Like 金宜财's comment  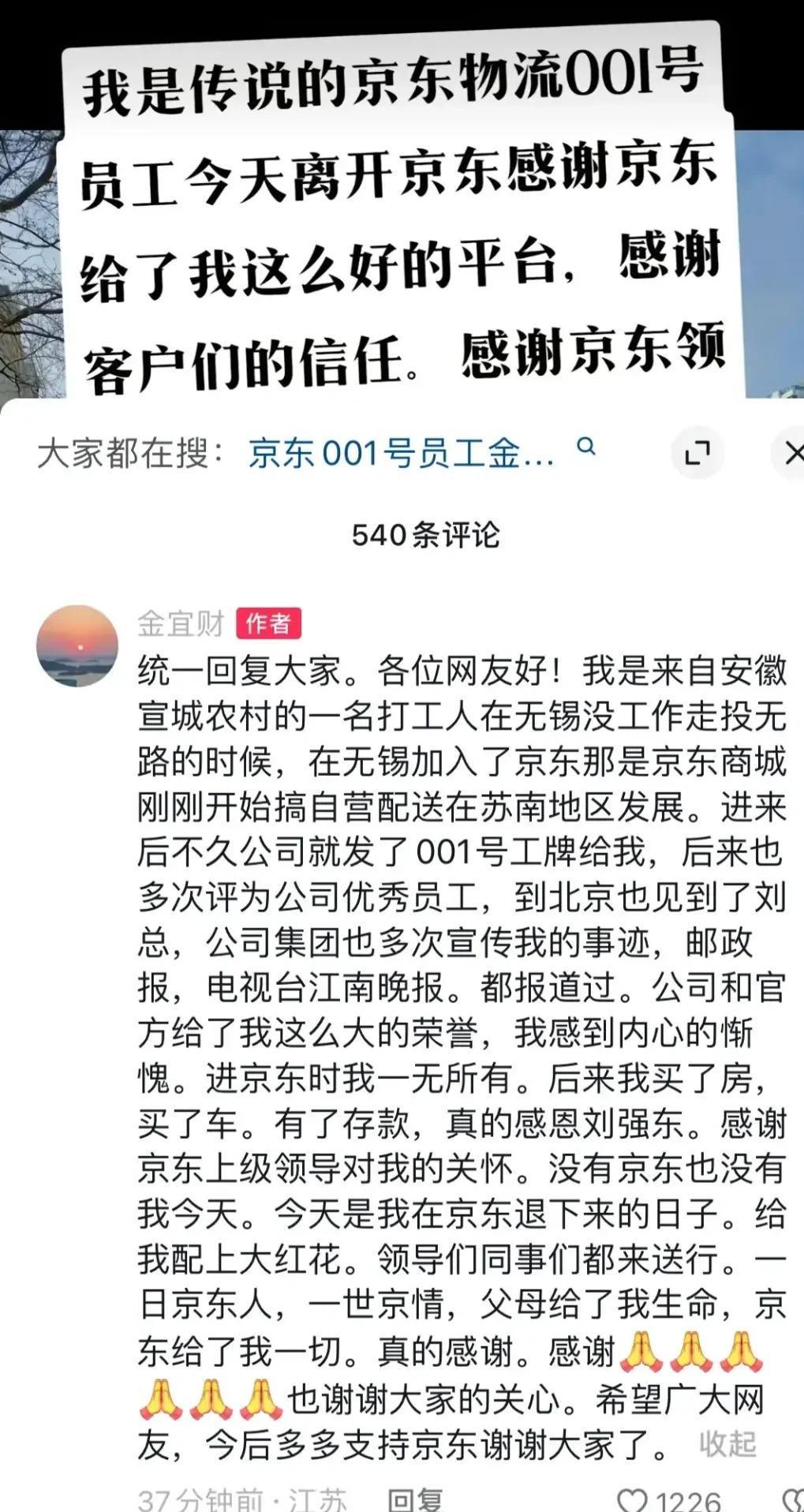click(x=634, y=1499)
